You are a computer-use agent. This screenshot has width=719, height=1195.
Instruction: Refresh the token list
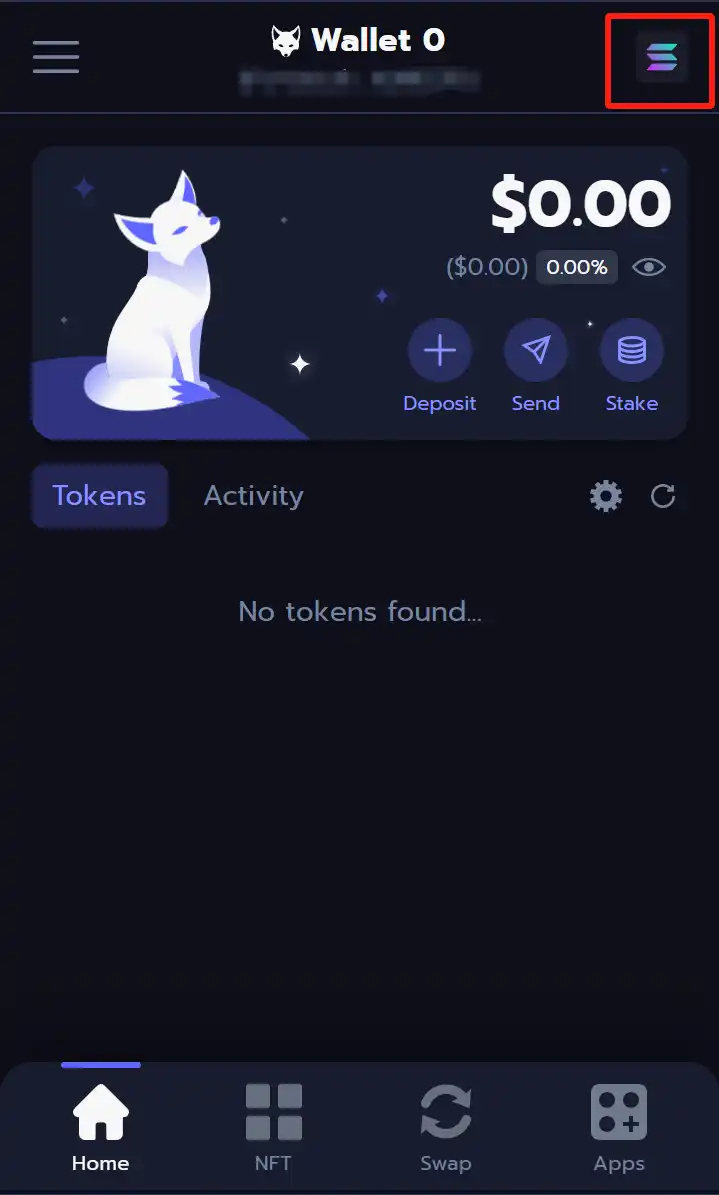(663, 496)
